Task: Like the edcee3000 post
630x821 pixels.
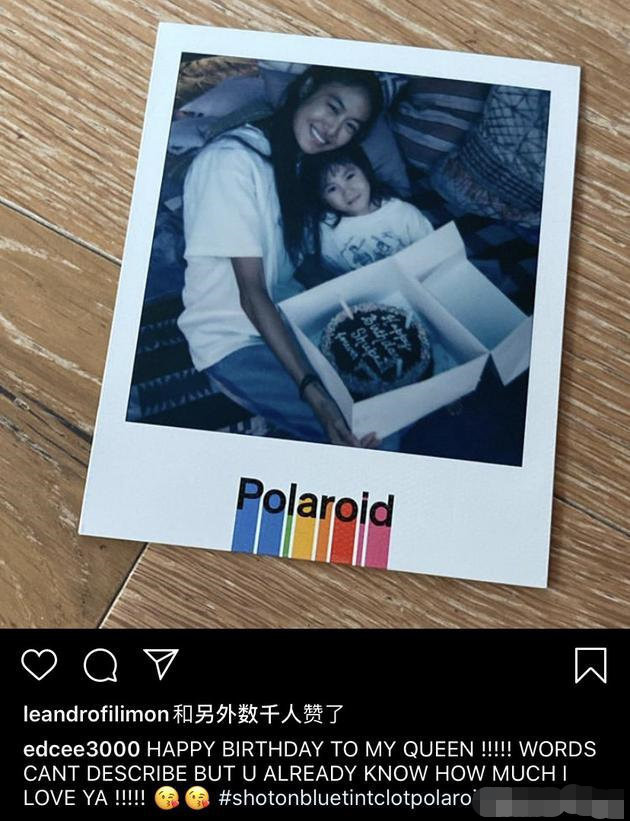Action: pos(39,664)
